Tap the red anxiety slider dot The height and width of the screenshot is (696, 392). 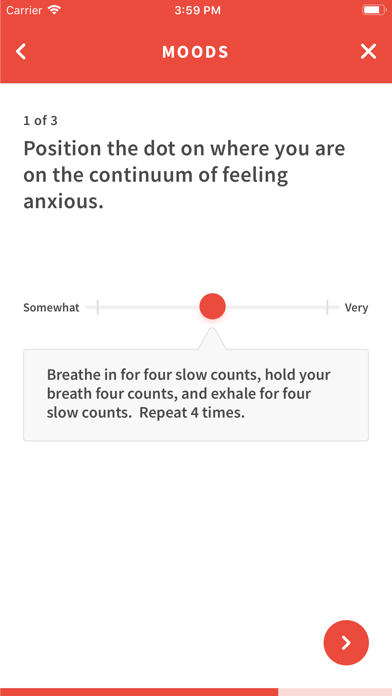click(212, 306)
